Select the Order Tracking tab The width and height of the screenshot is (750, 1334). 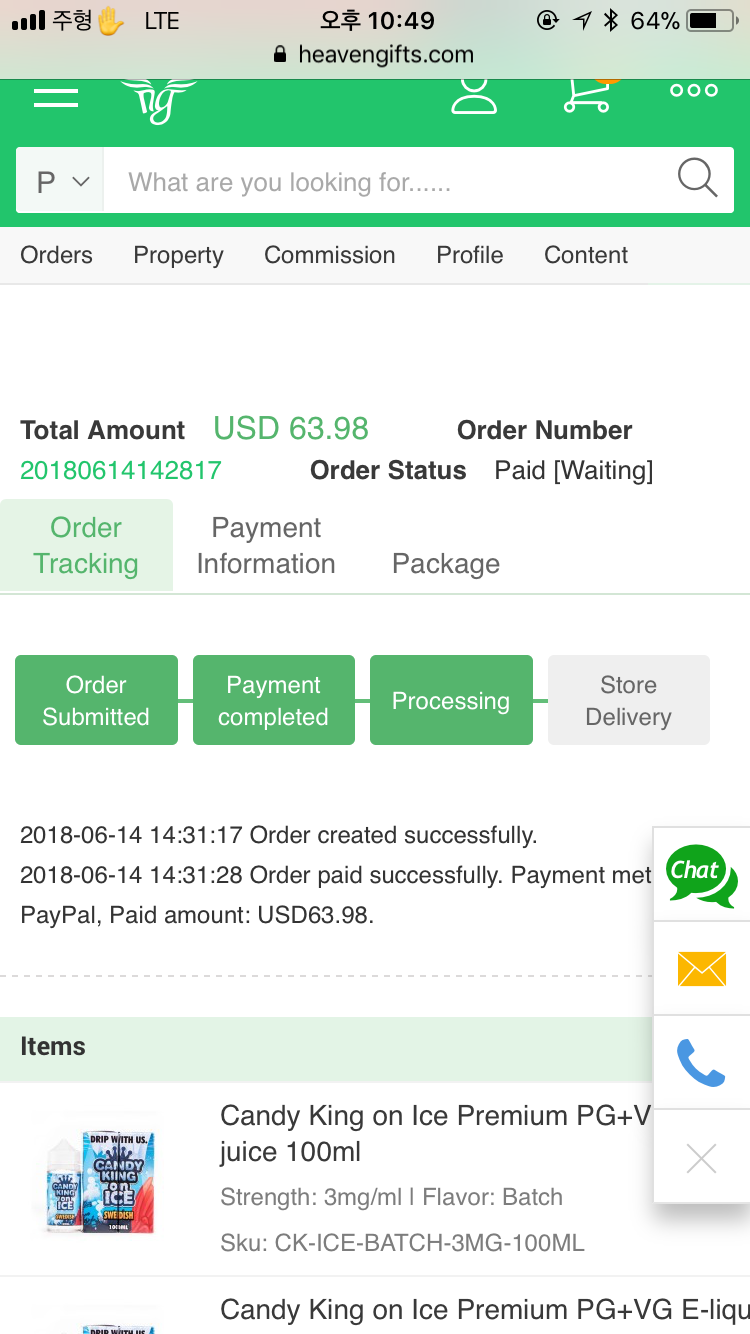tap(86, 546)
